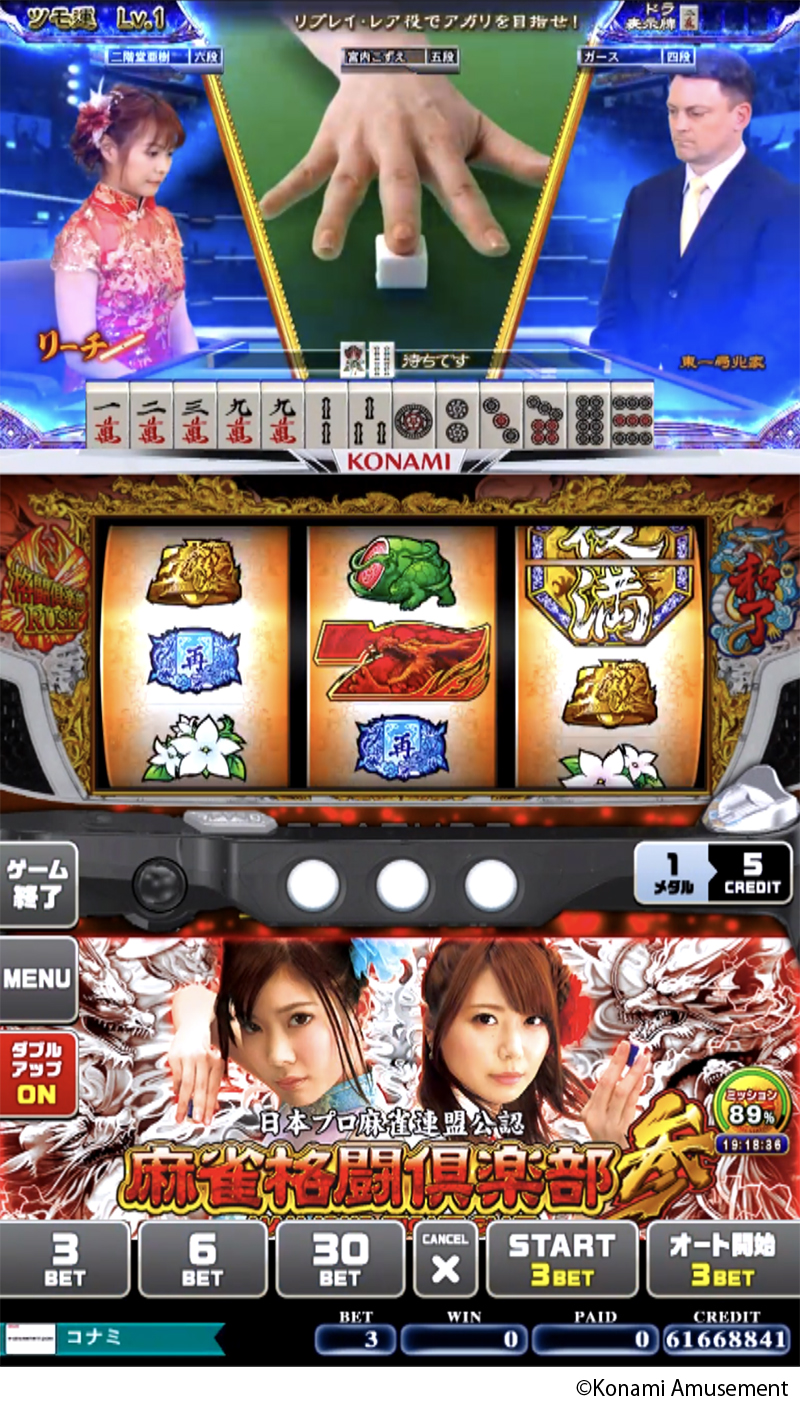800x1409 pixels.
Task: Select the 6 BET button
Action: (x=202, y=1259)
